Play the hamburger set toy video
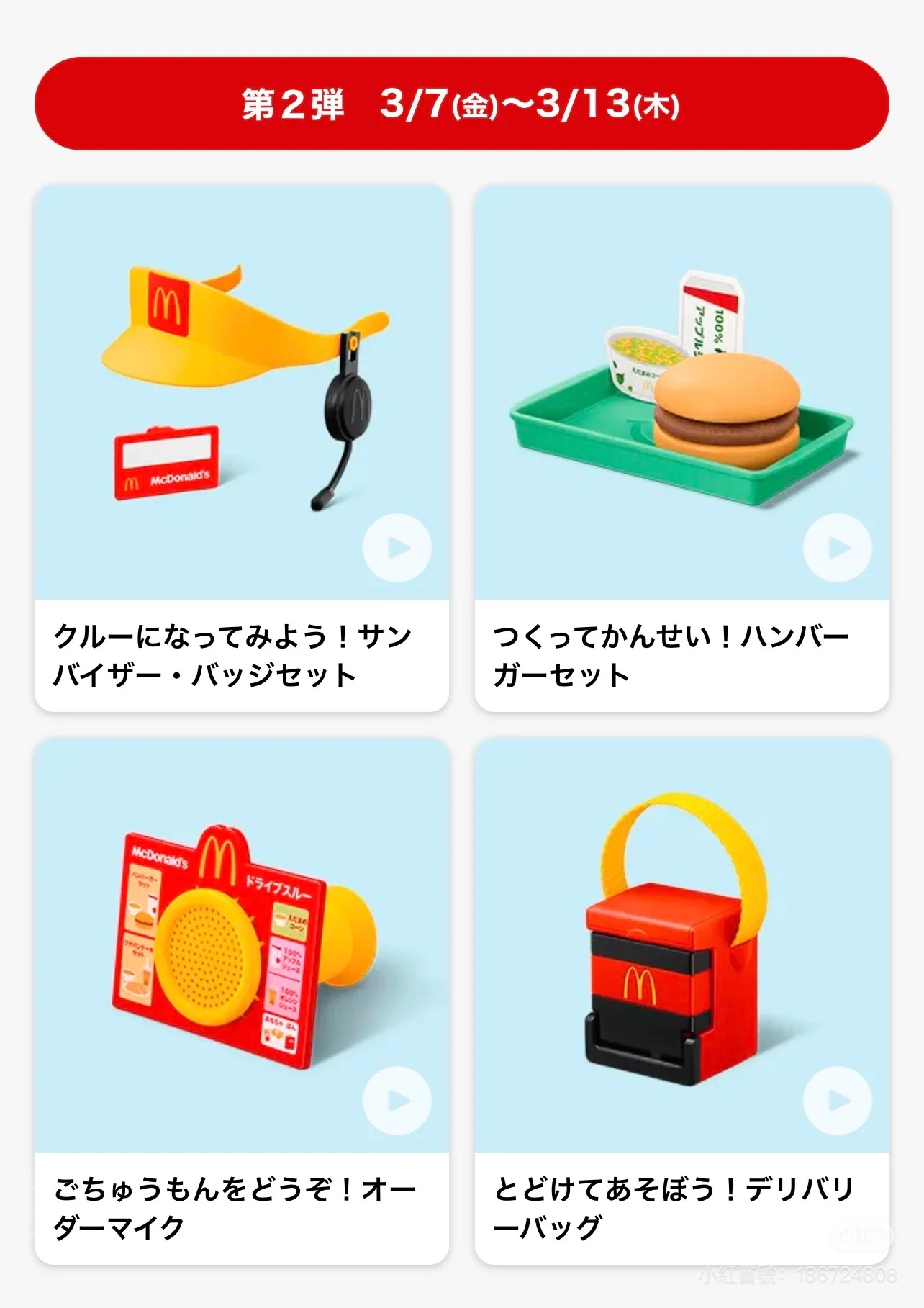Viewport: 924px width, 1308px height. [838, 549]
